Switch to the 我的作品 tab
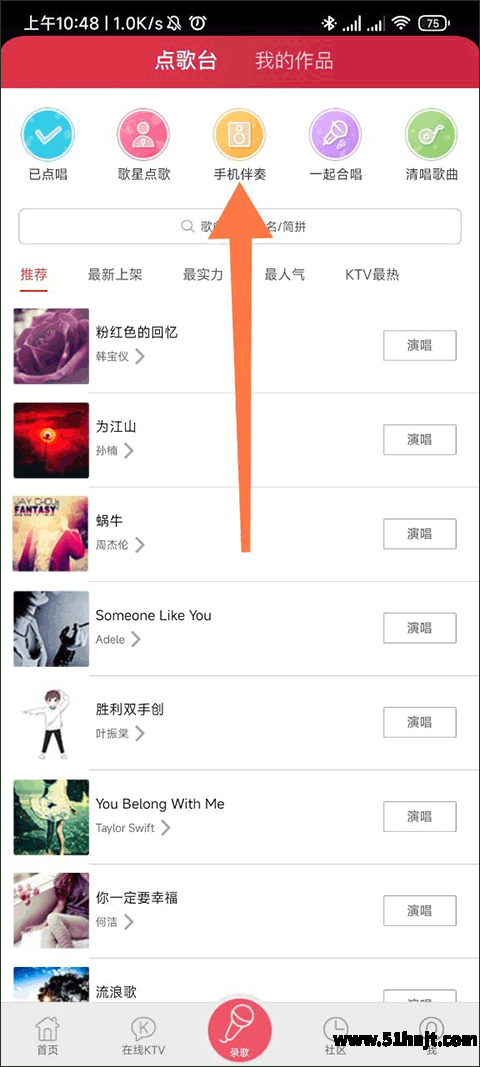Screen dimensions: 480x1067 coord(294,61)
